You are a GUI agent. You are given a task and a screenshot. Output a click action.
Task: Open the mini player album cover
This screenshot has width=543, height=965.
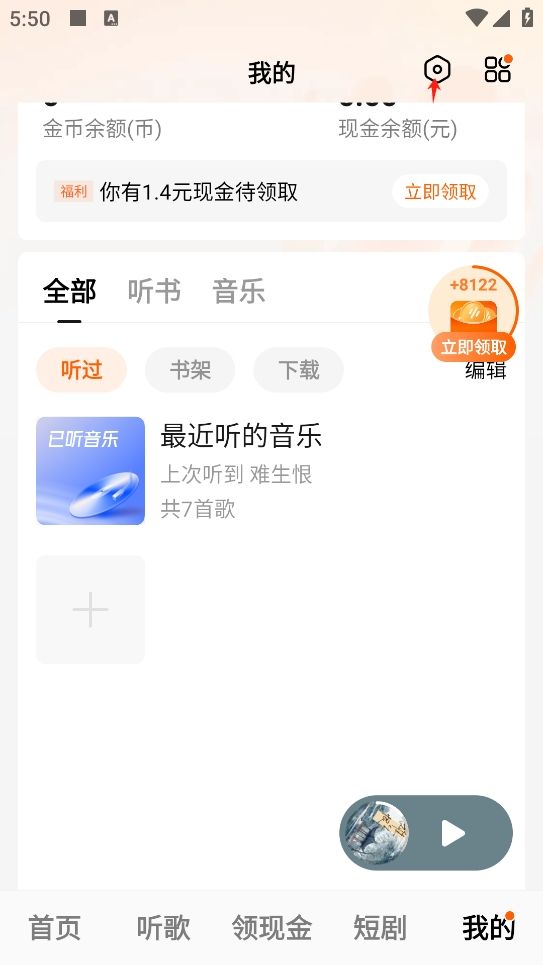[376, 833]
